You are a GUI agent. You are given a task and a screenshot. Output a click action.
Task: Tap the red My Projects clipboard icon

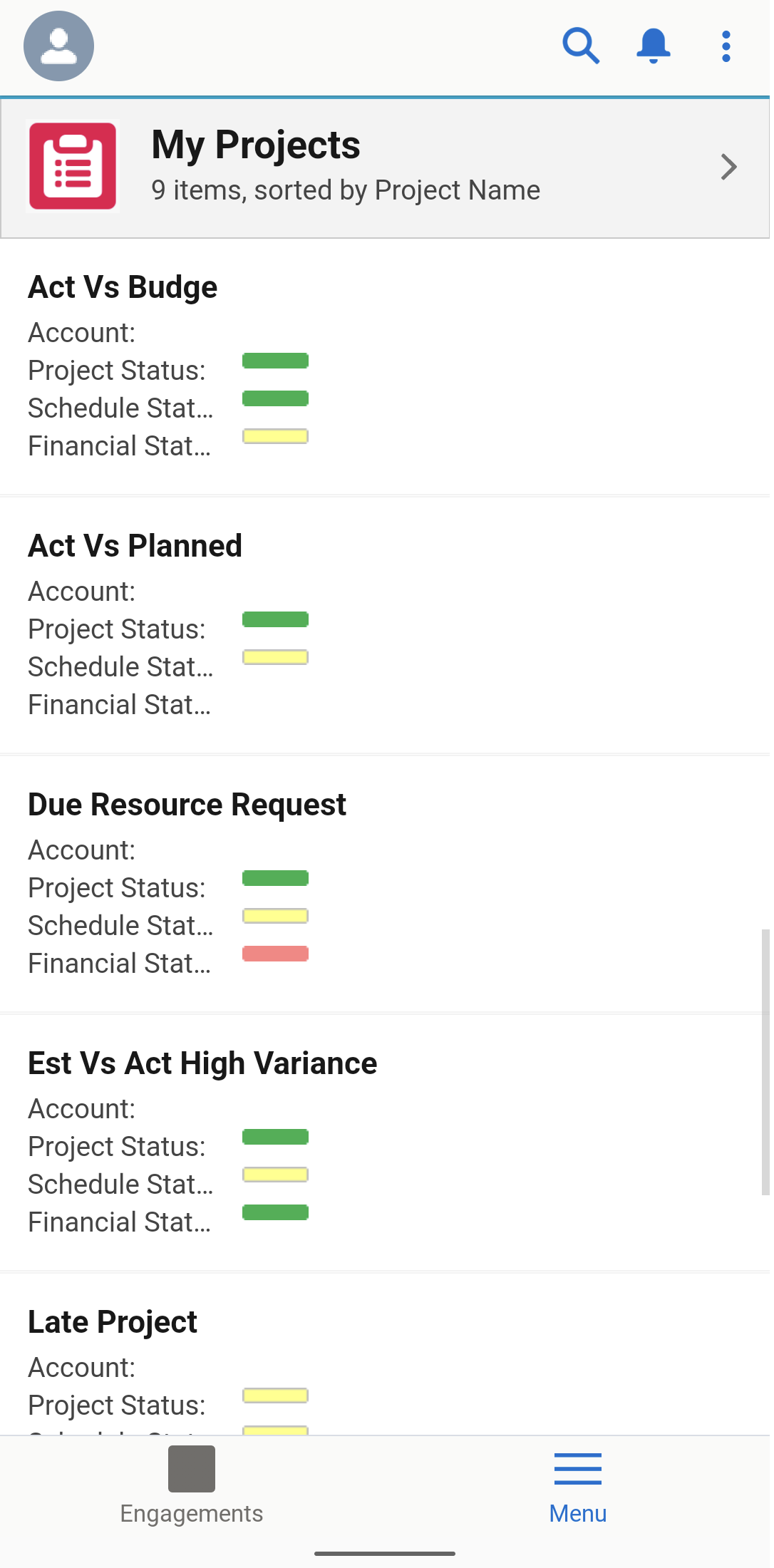click(72, 165)
